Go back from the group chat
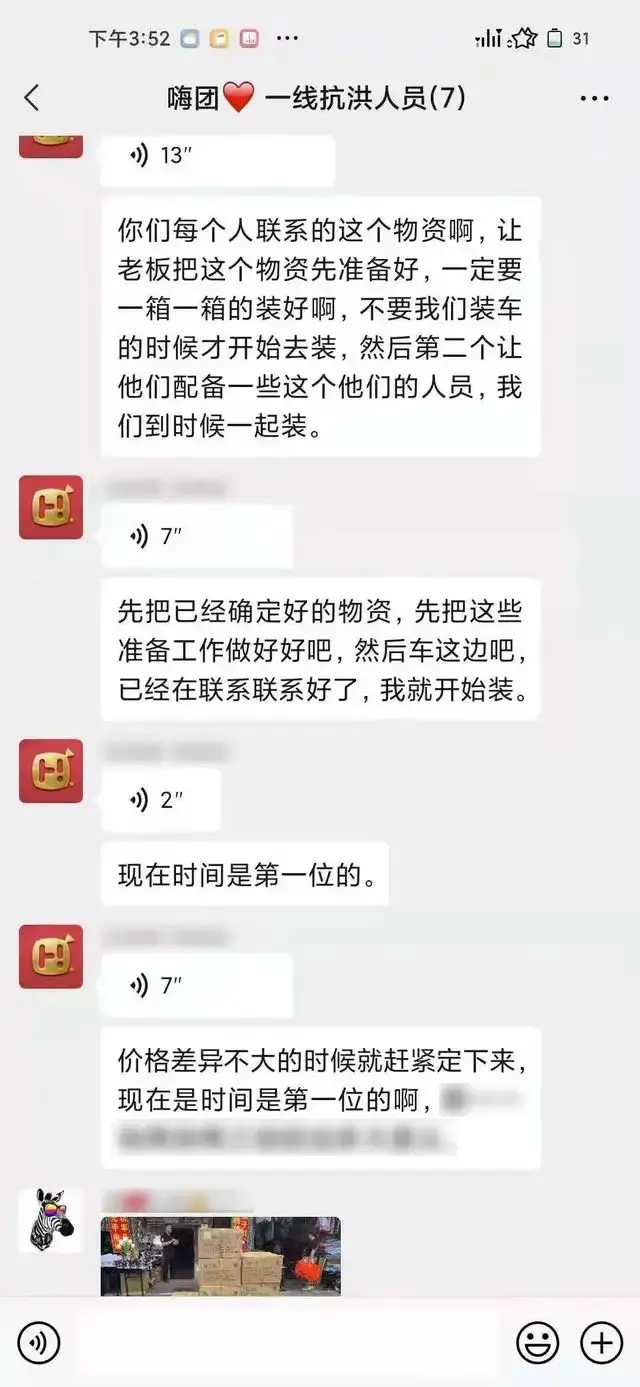The height and width of the screenshot is (1387, 640). pos(32,97)
